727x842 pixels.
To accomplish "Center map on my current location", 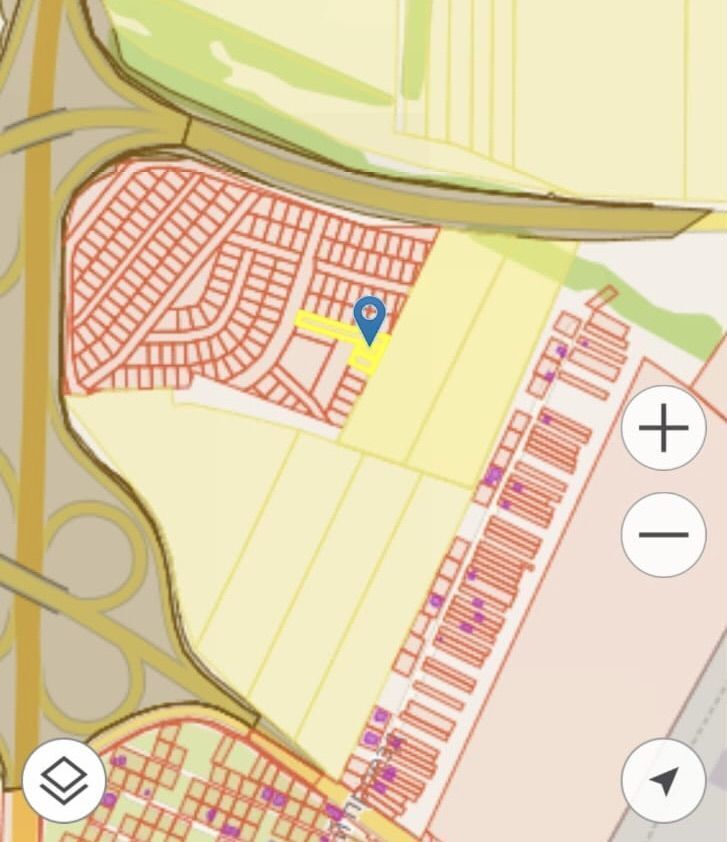I will tap(664, 781).
